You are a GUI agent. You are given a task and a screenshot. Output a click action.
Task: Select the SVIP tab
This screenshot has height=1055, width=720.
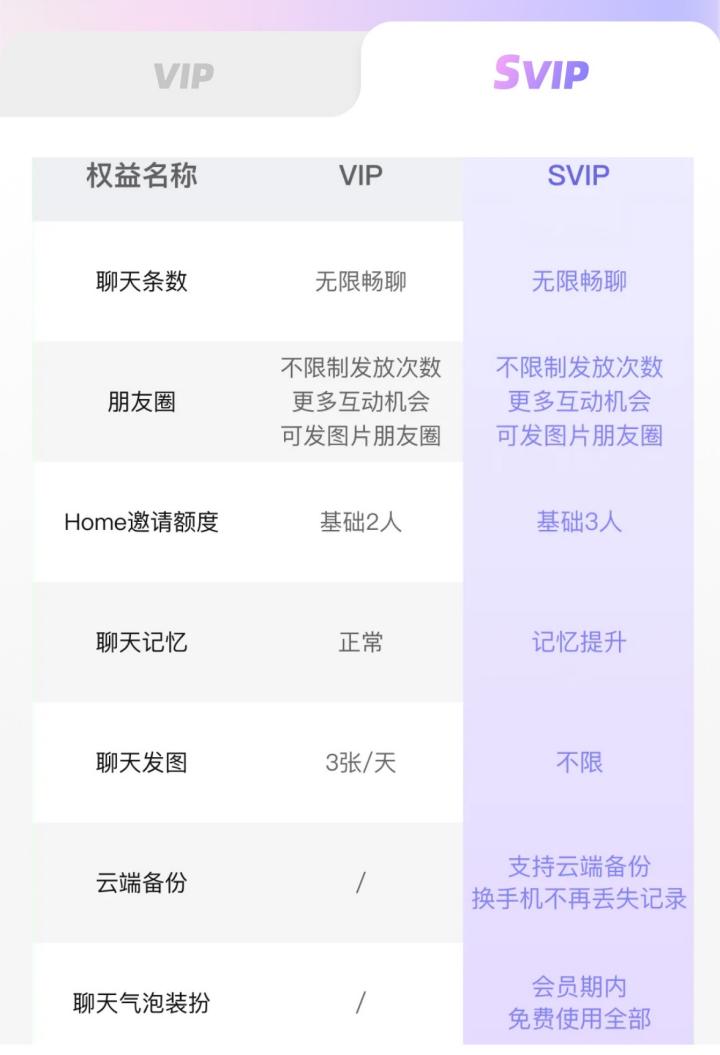541,73
